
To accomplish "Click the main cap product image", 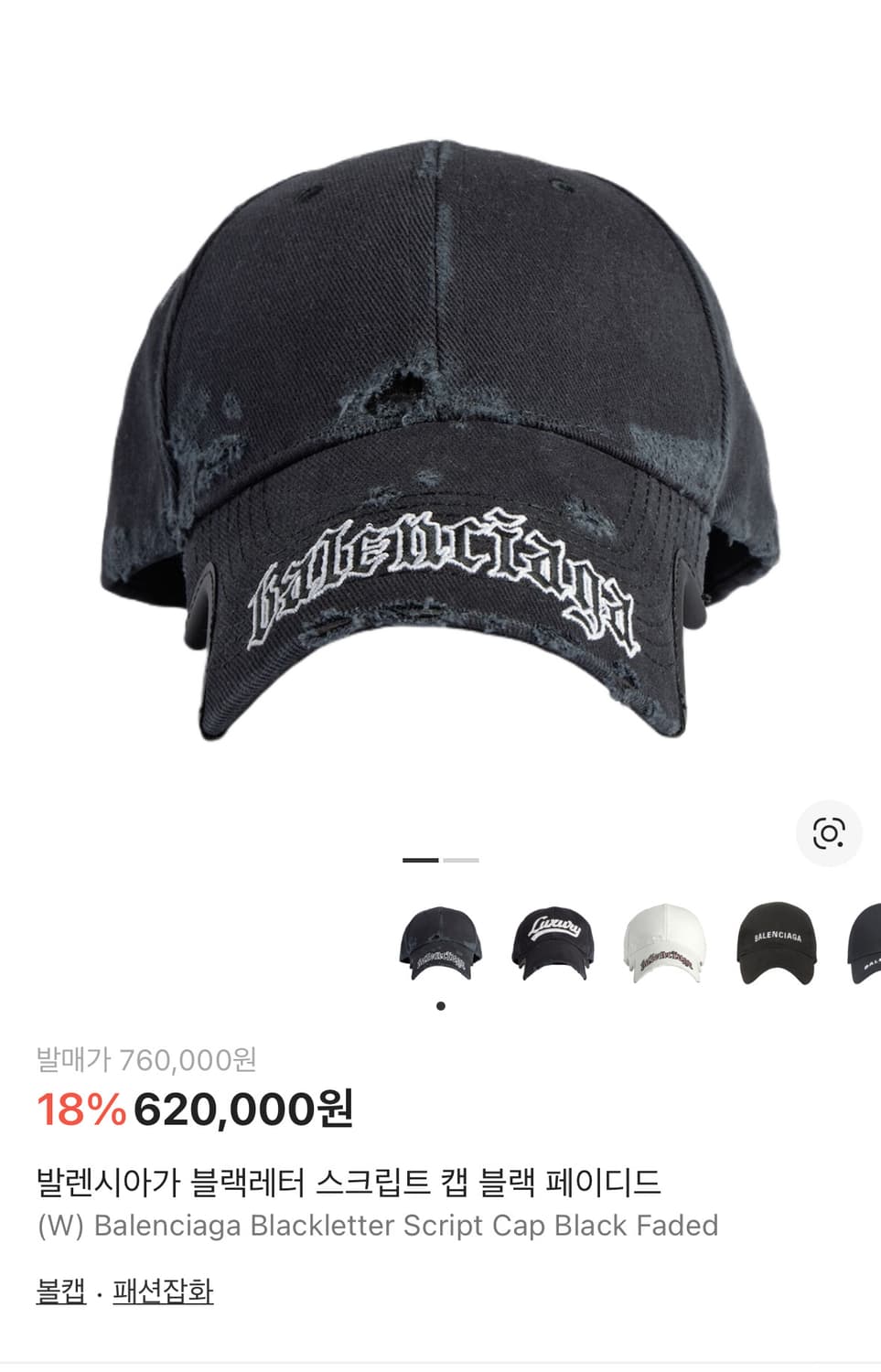I will (x=439, y=412).
